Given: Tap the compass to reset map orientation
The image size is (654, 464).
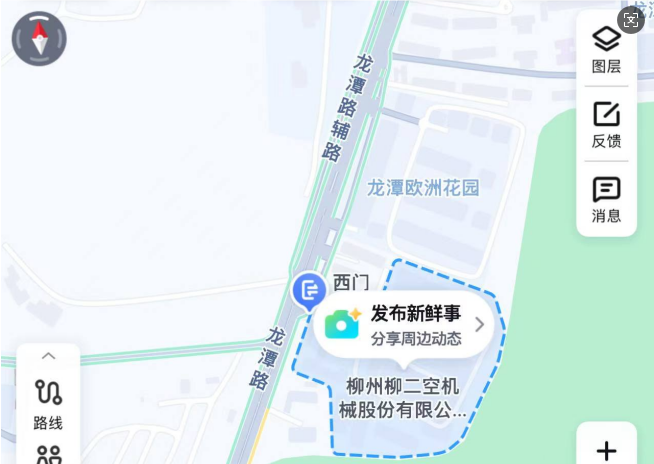Looking at the screenshot, I should 39,39.
